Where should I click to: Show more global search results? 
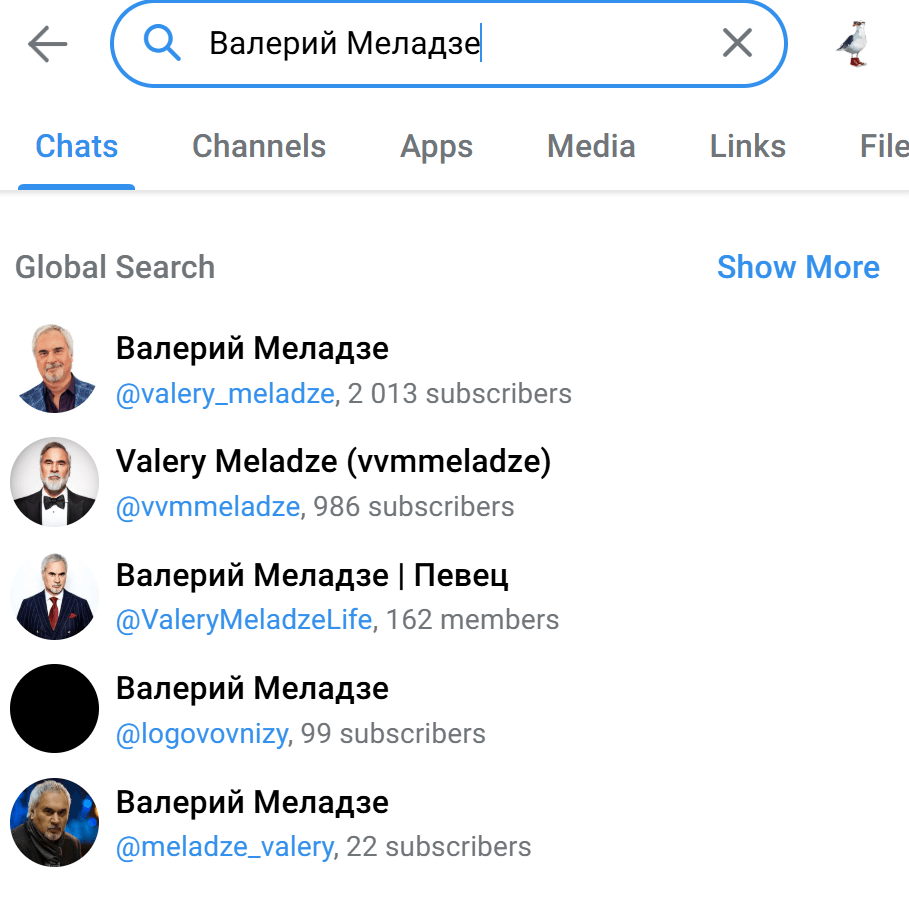pos(798,267)
